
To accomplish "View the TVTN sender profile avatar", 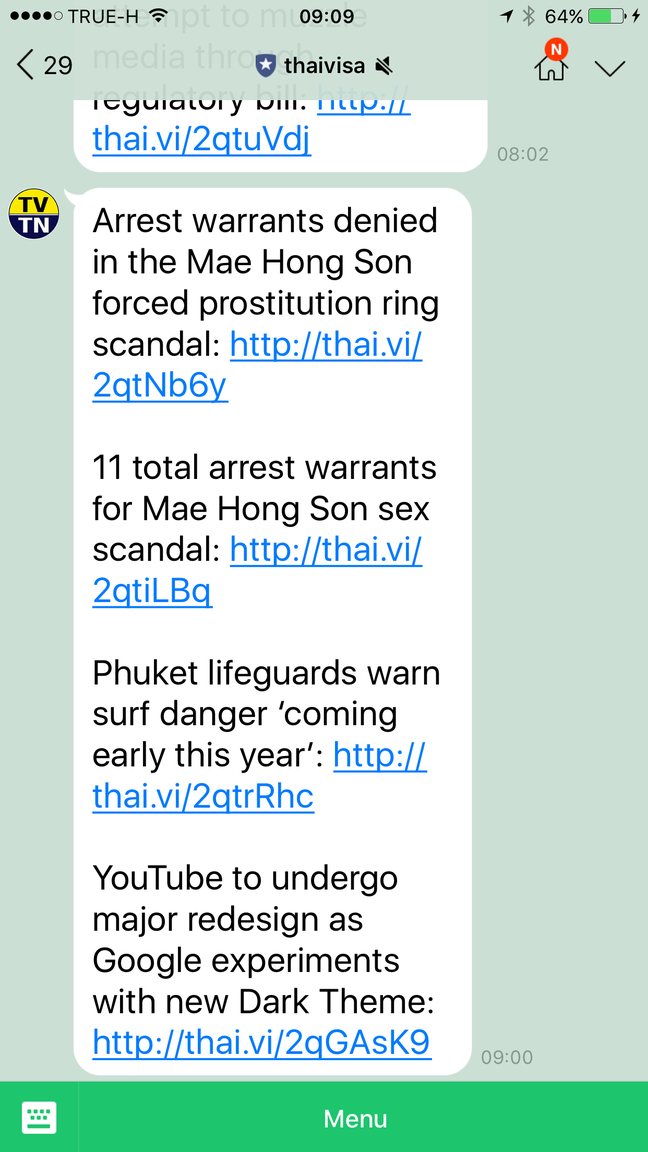I will (34, 214).
